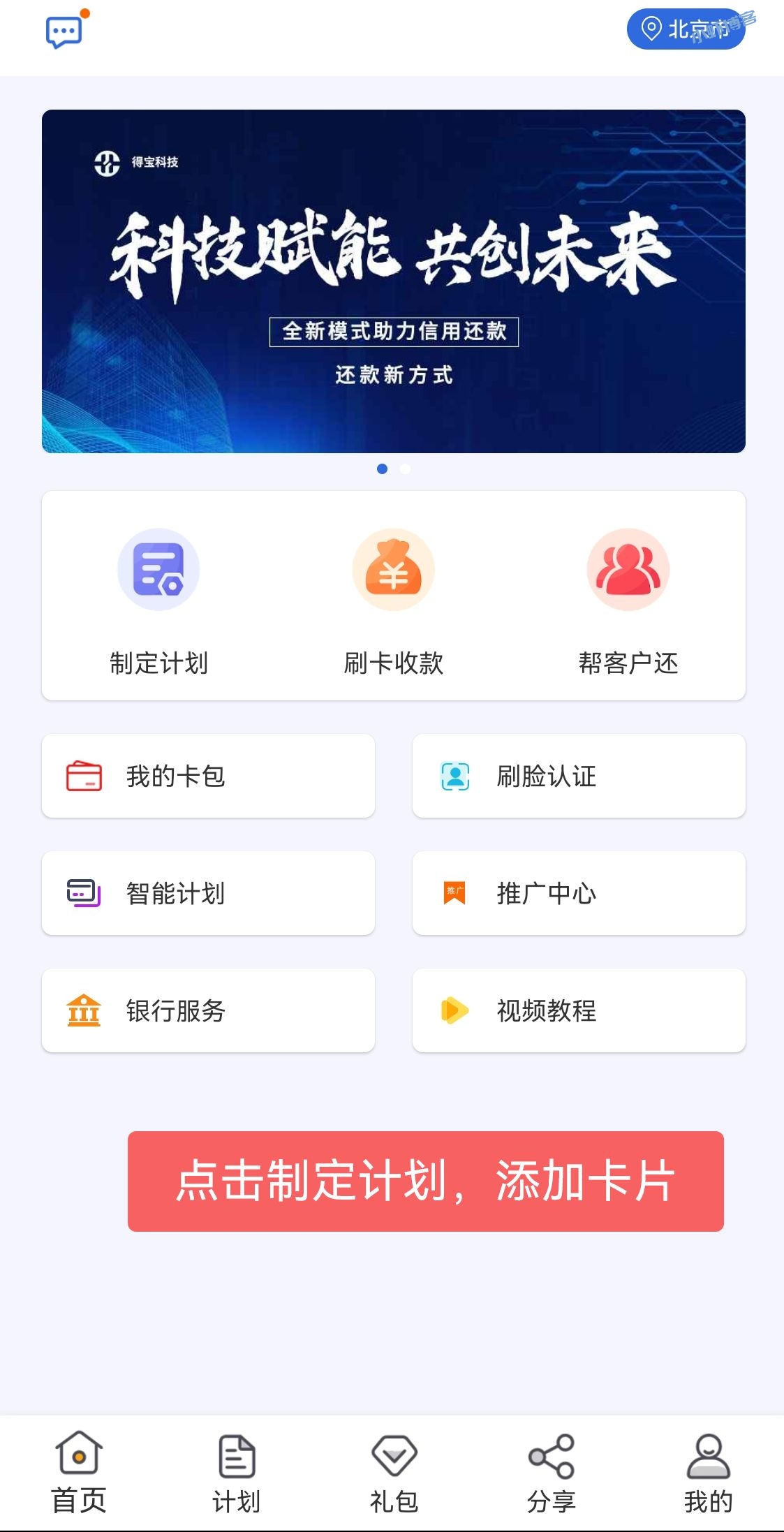Select the second carousel indicator dot
Screen dimensions: 784x1532
pyautogui.click(x=403, y=470)
